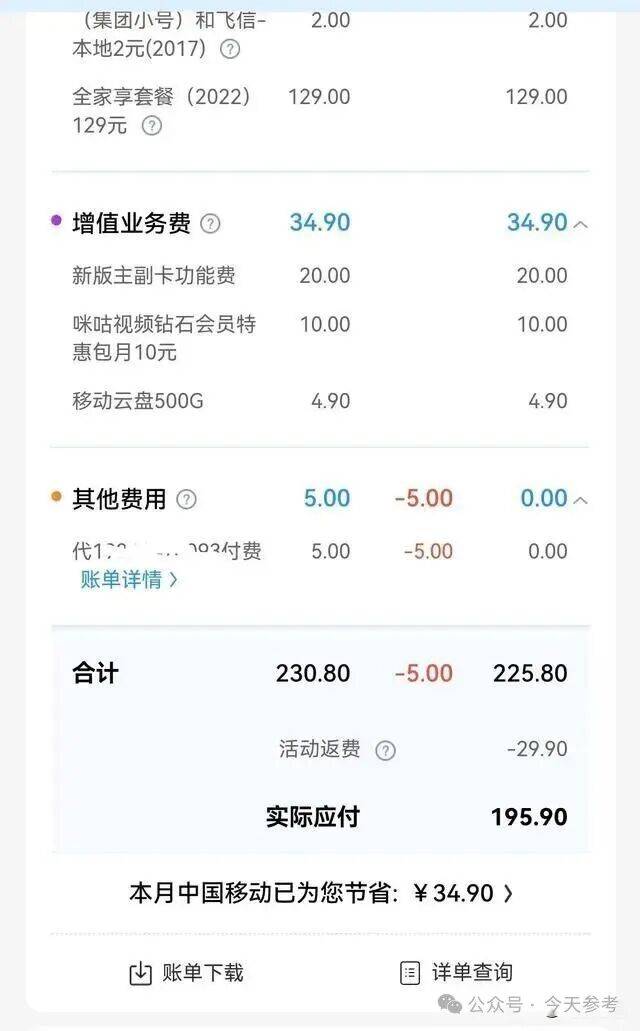This screenshot has width=640, height=1031.
Task: Show help for 其他费用
Action: (186, 499)
